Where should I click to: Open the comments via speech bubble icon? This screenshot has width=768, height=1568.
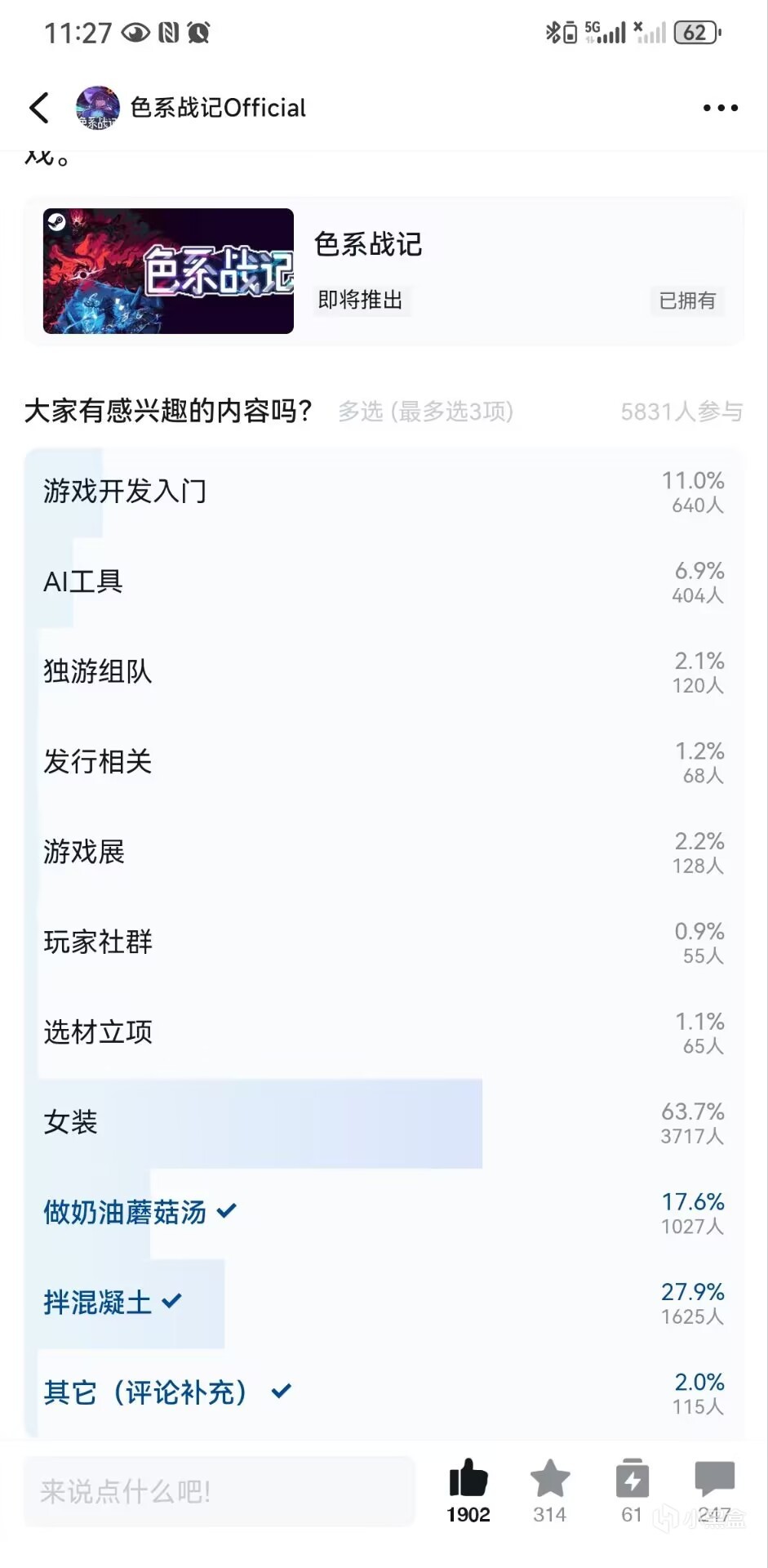point(714,1481)
